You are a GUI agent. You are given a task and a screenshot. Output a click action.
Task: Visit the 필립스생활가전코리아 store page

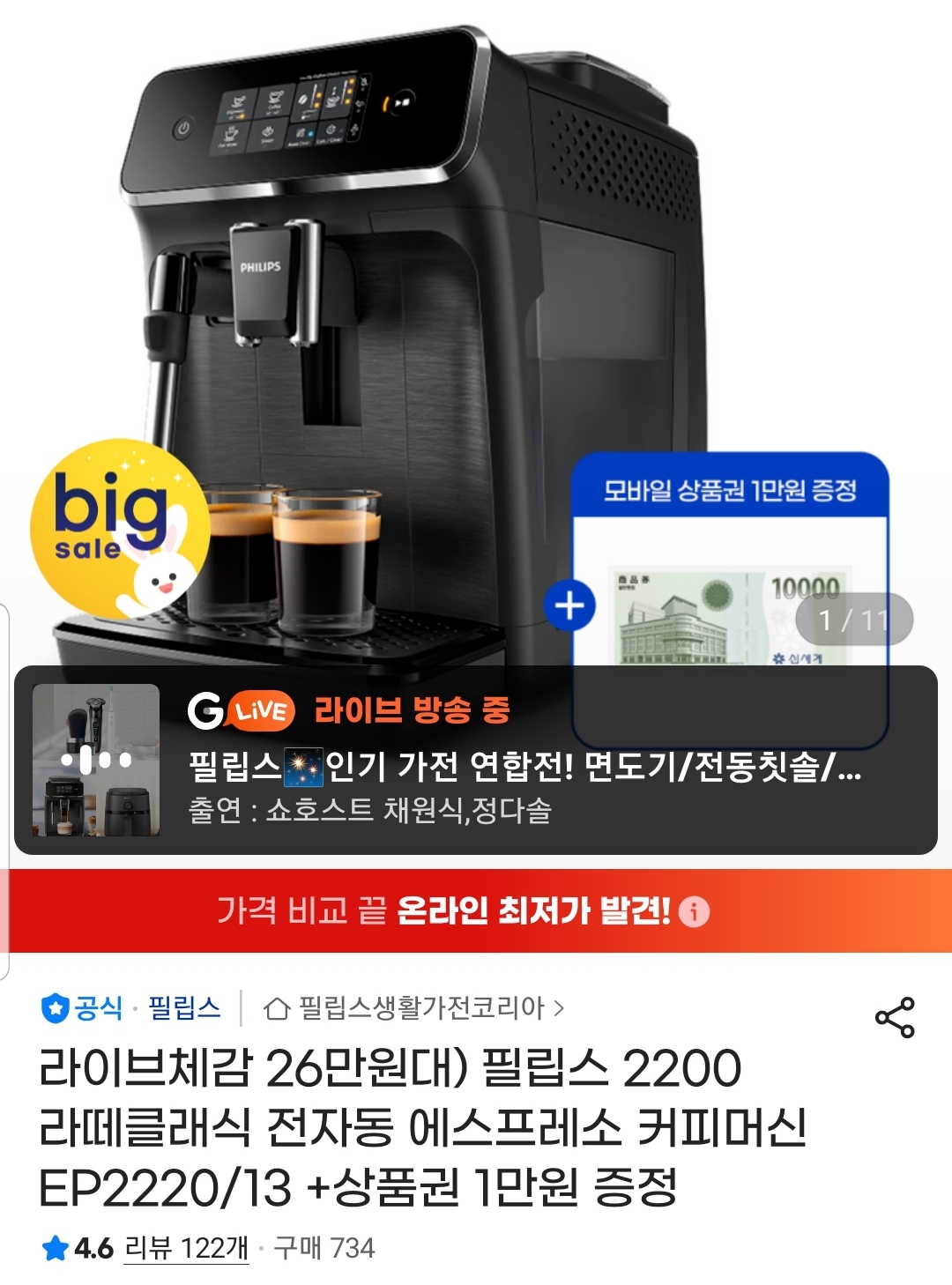(413, 1007)
